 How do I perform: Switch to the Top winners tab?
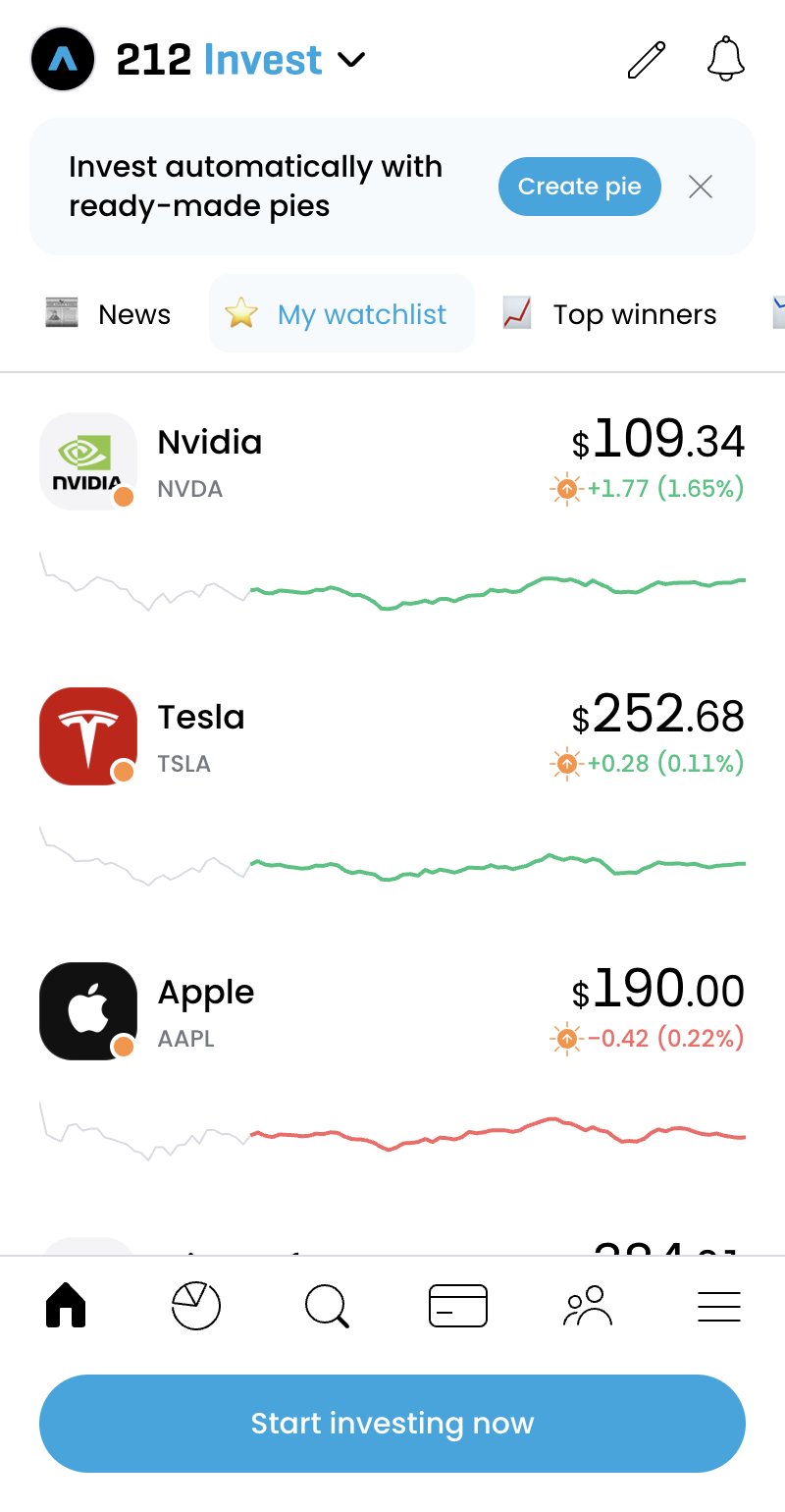612,314
